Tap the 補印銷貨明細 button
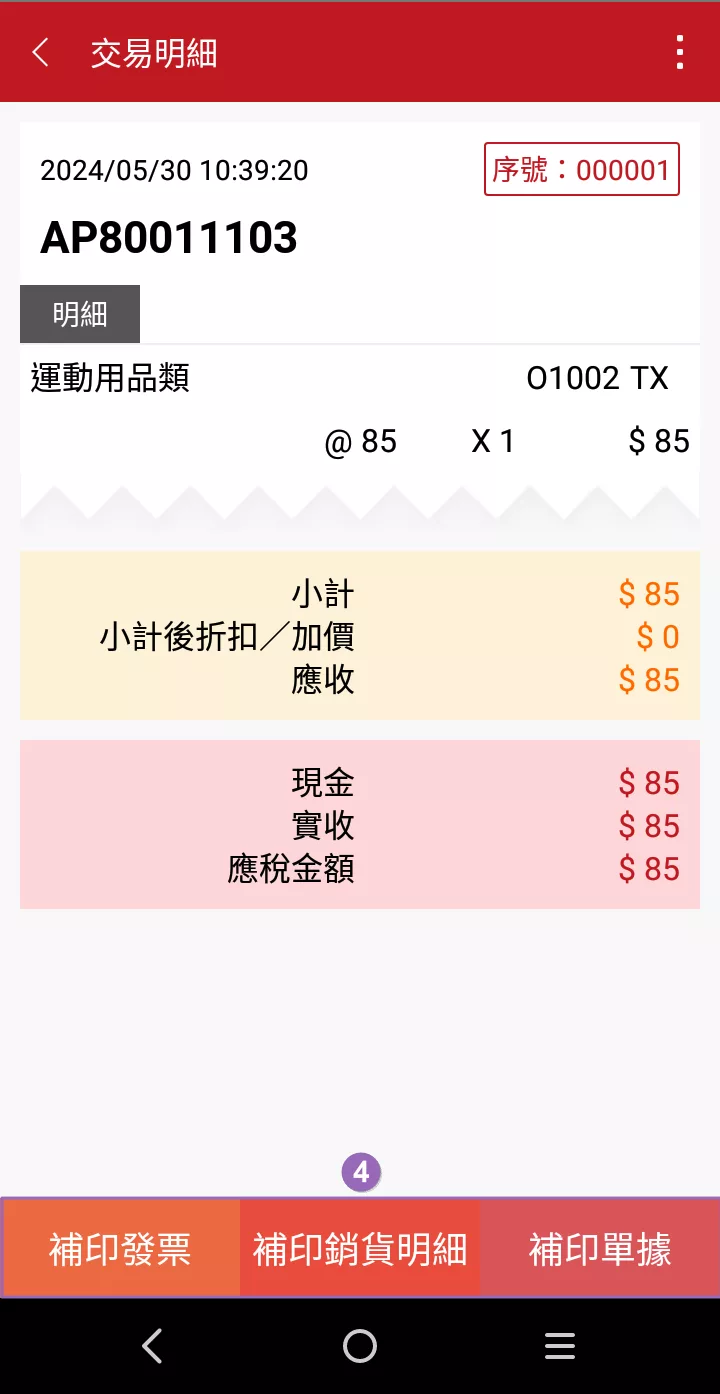The height and width of the screenshot is (1394, 720). (x=360, y=1249)
